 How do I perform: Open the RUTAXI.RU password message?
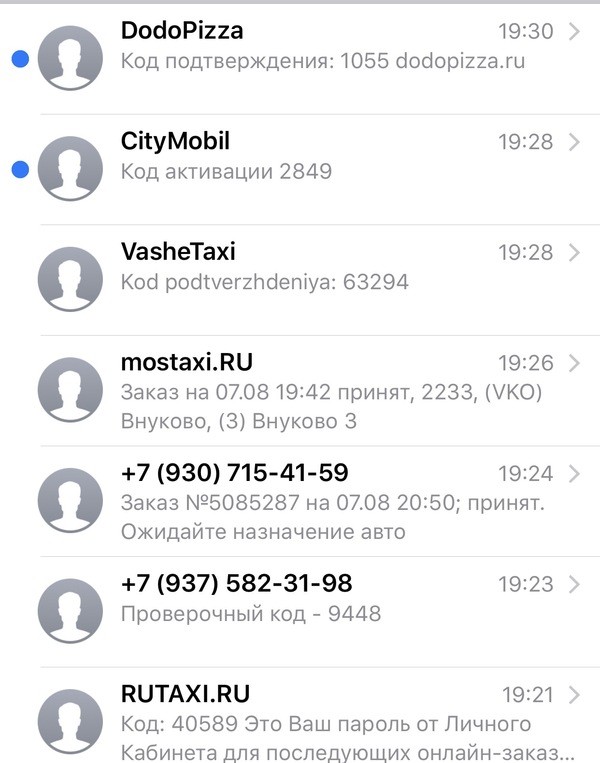(x=320, y=722)
